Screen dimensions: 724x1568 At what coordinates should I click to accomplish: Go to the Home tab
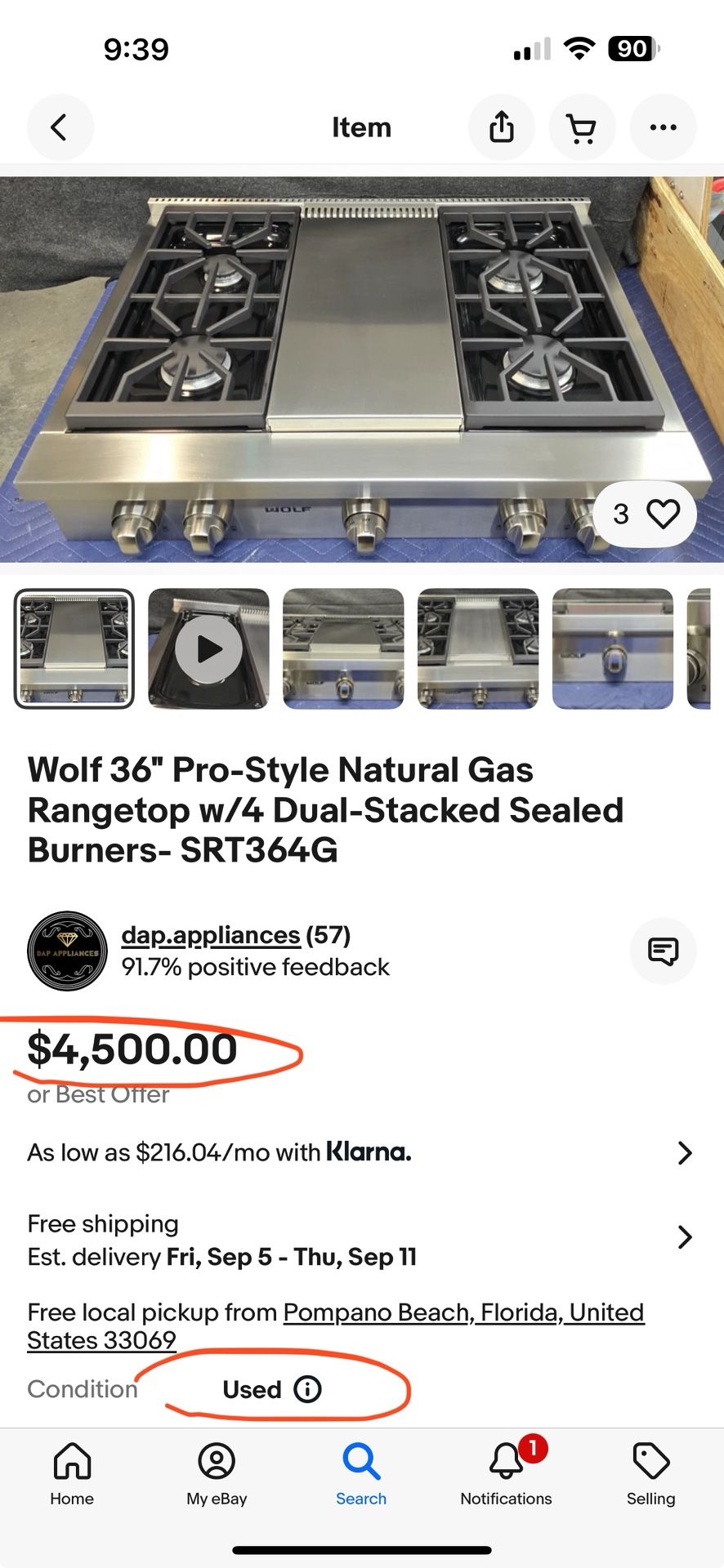[72, 1475]
